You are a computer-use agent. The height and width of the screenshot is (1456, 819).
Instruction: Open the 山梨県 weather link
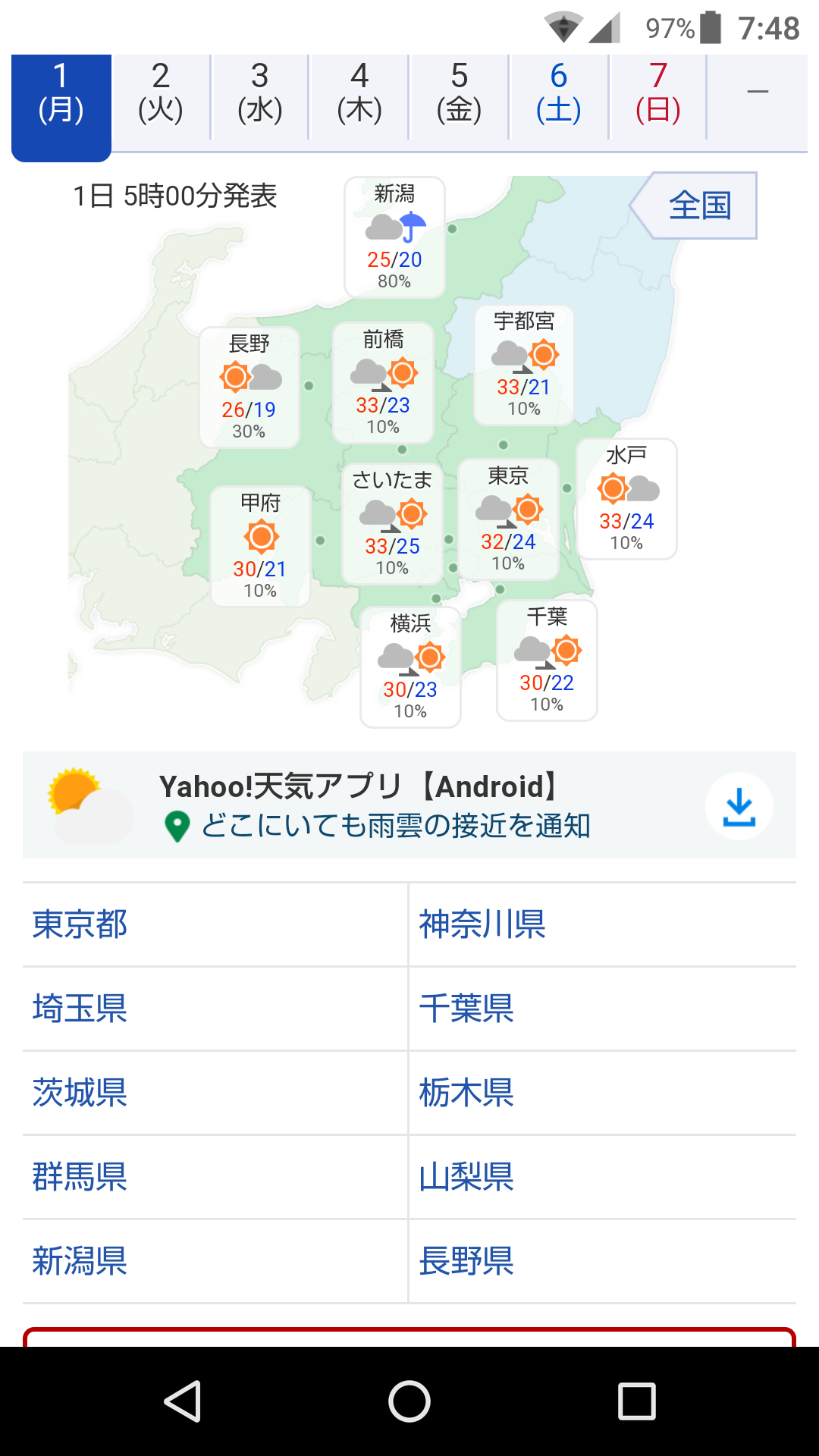[x=466, y=1177]
